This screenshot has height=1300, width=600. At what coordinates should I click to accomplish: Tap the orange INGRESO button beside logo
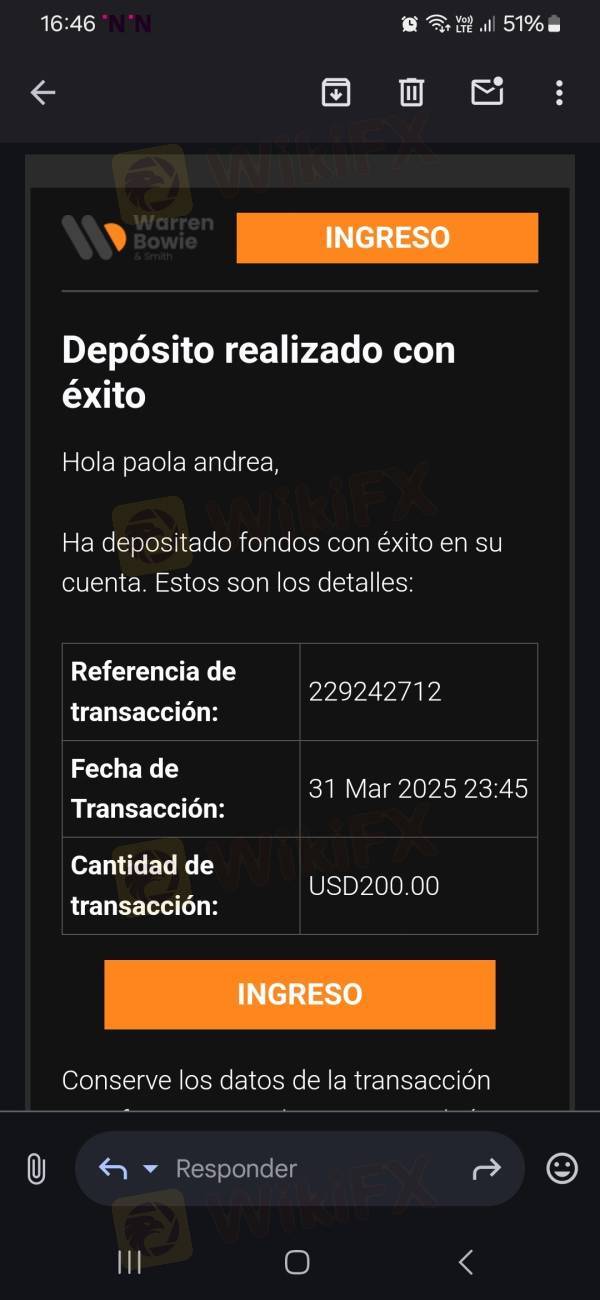(x=387, y=238)
